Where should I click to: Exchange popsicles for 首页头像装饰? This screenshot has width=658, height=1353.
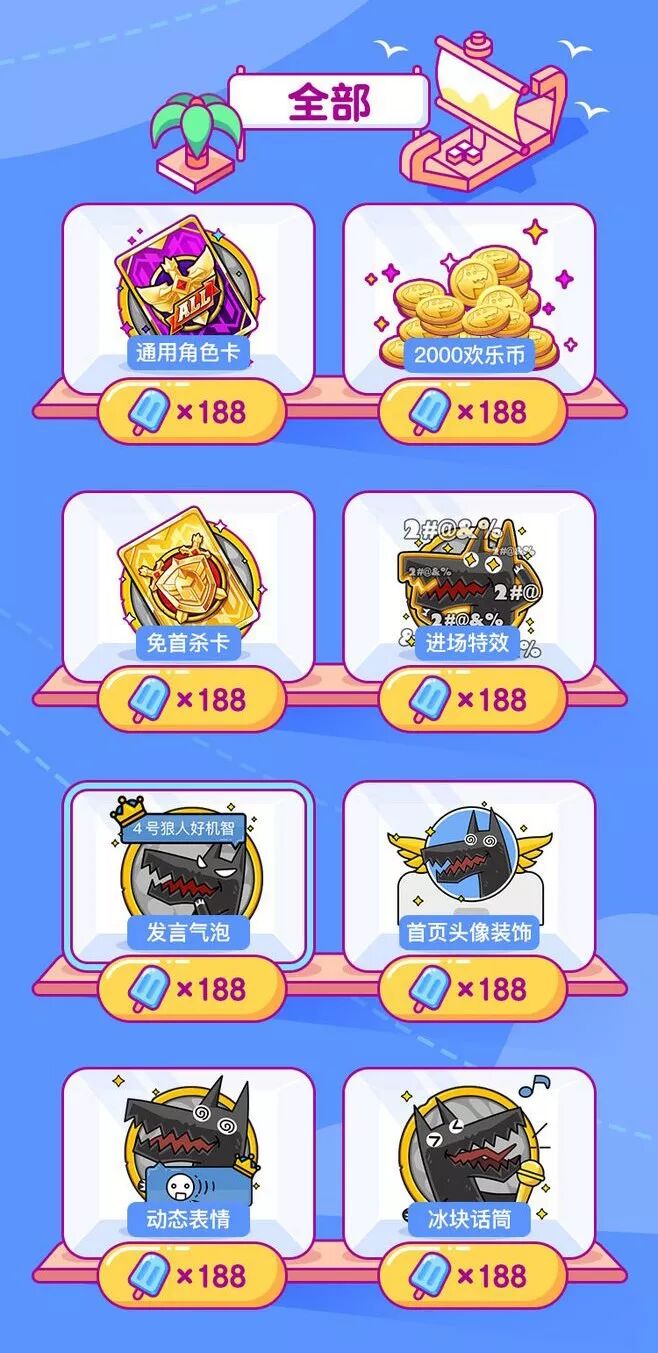(x=471, y=988)
